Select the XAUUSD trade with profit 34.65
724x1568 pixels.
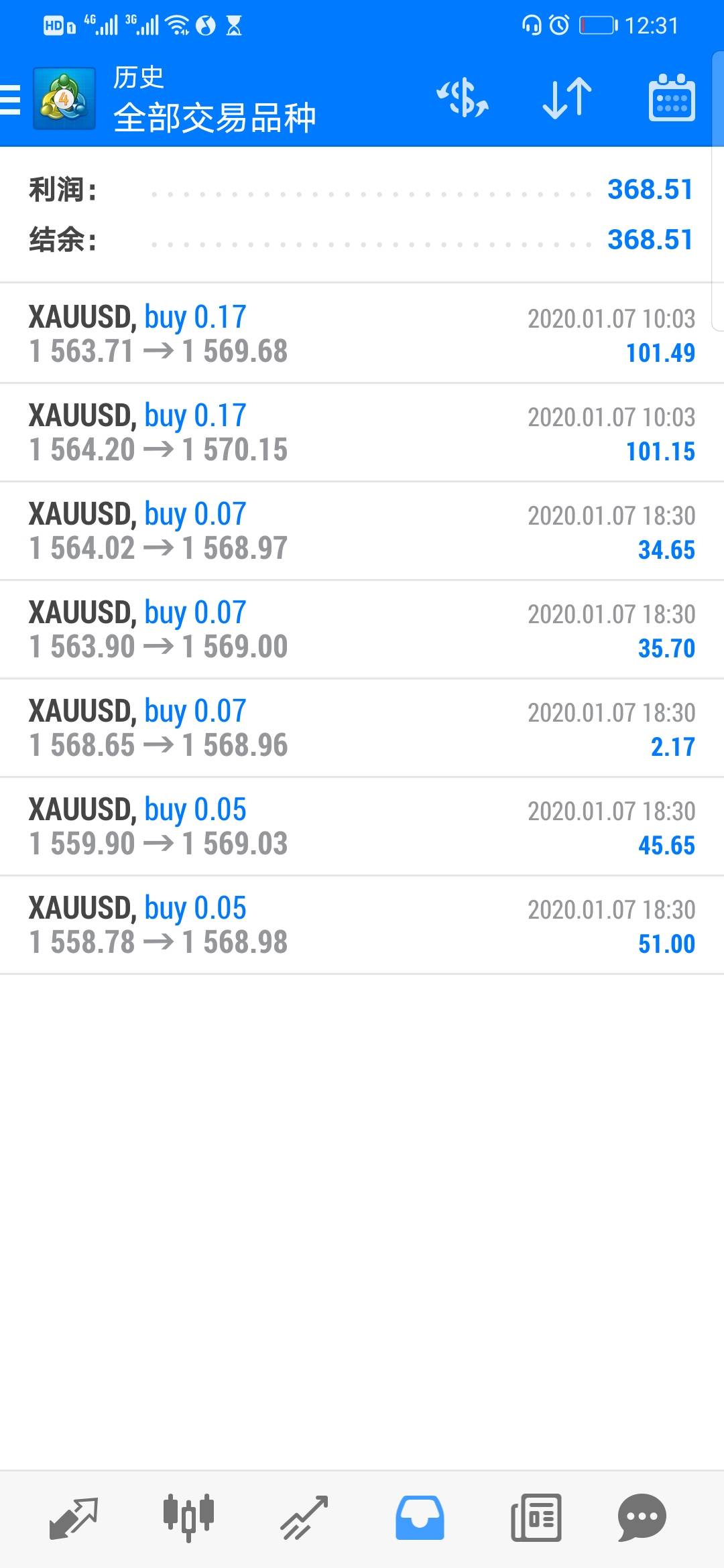362,531
